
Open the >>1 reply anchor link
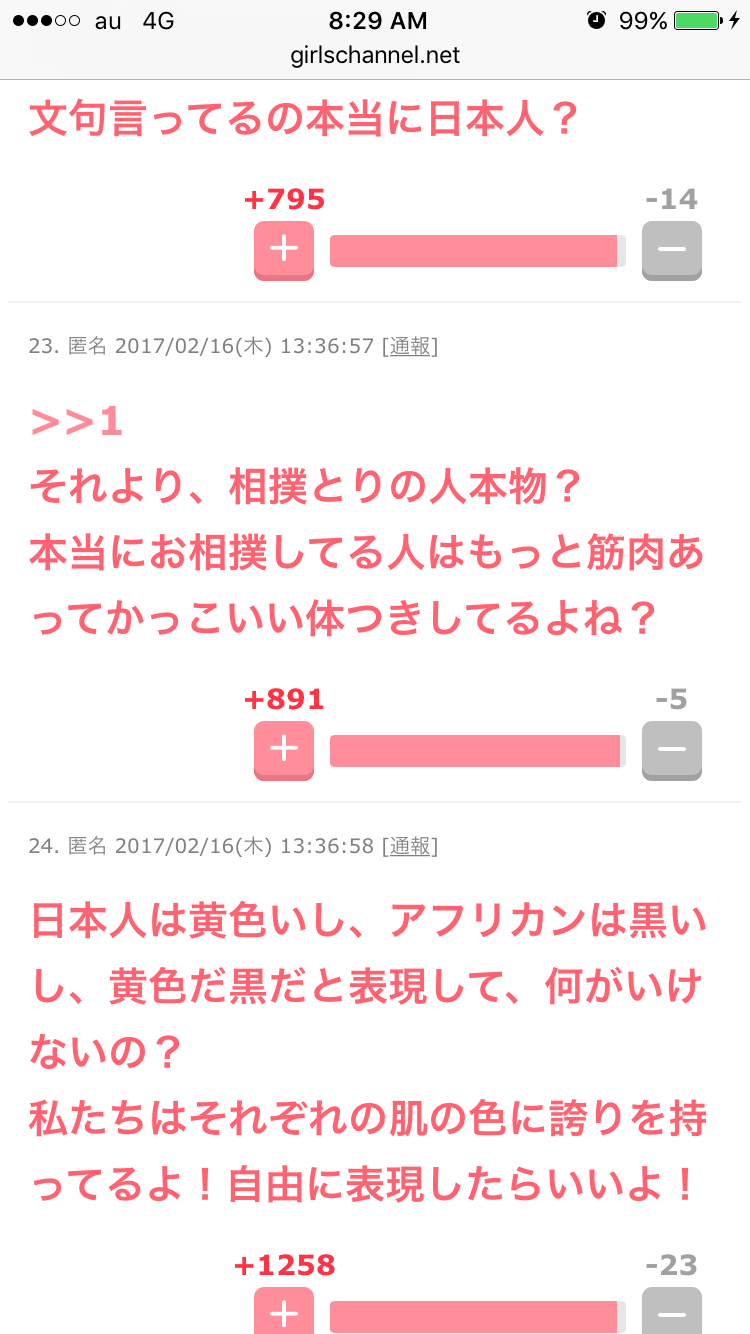(x=76, y=422)
